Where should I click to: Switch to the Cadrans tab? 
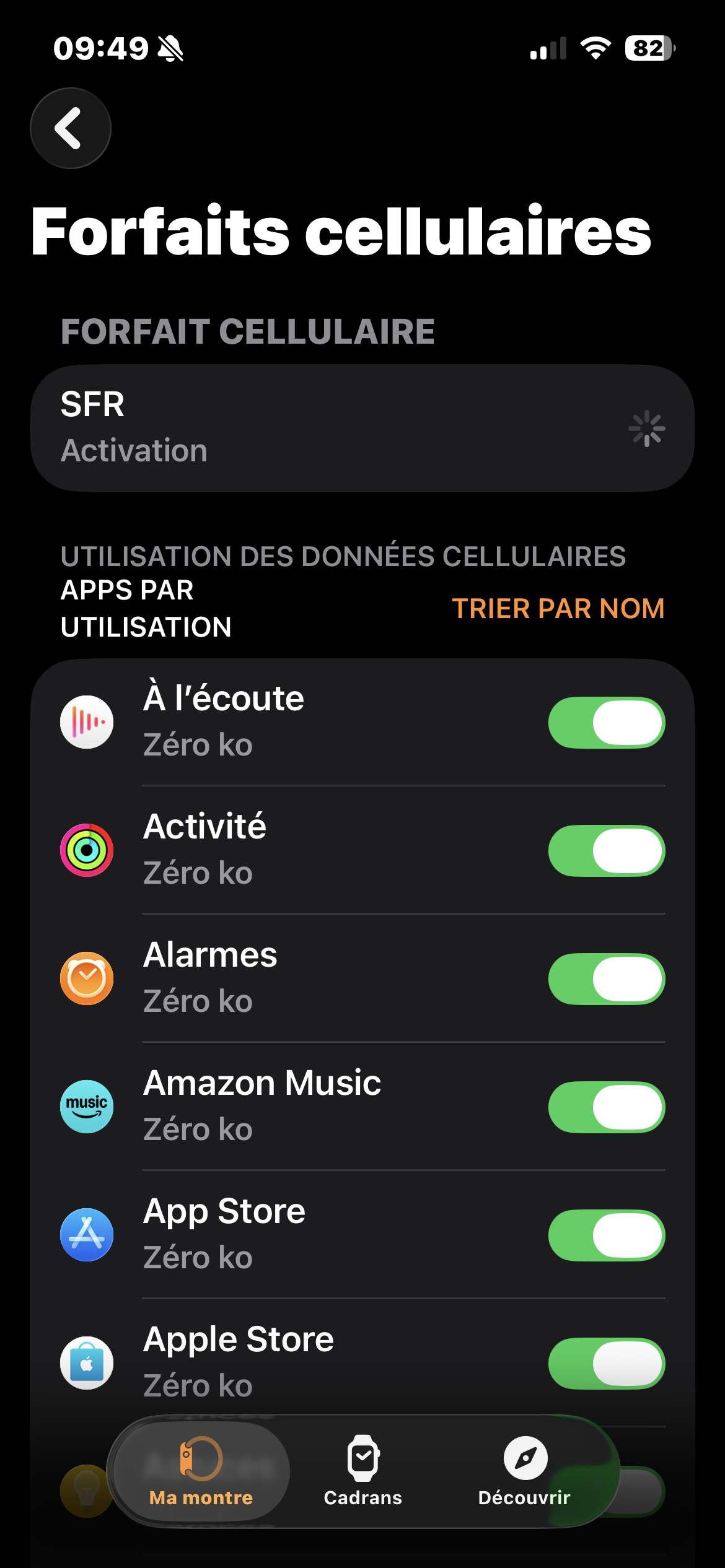[x=363, y=1471]
